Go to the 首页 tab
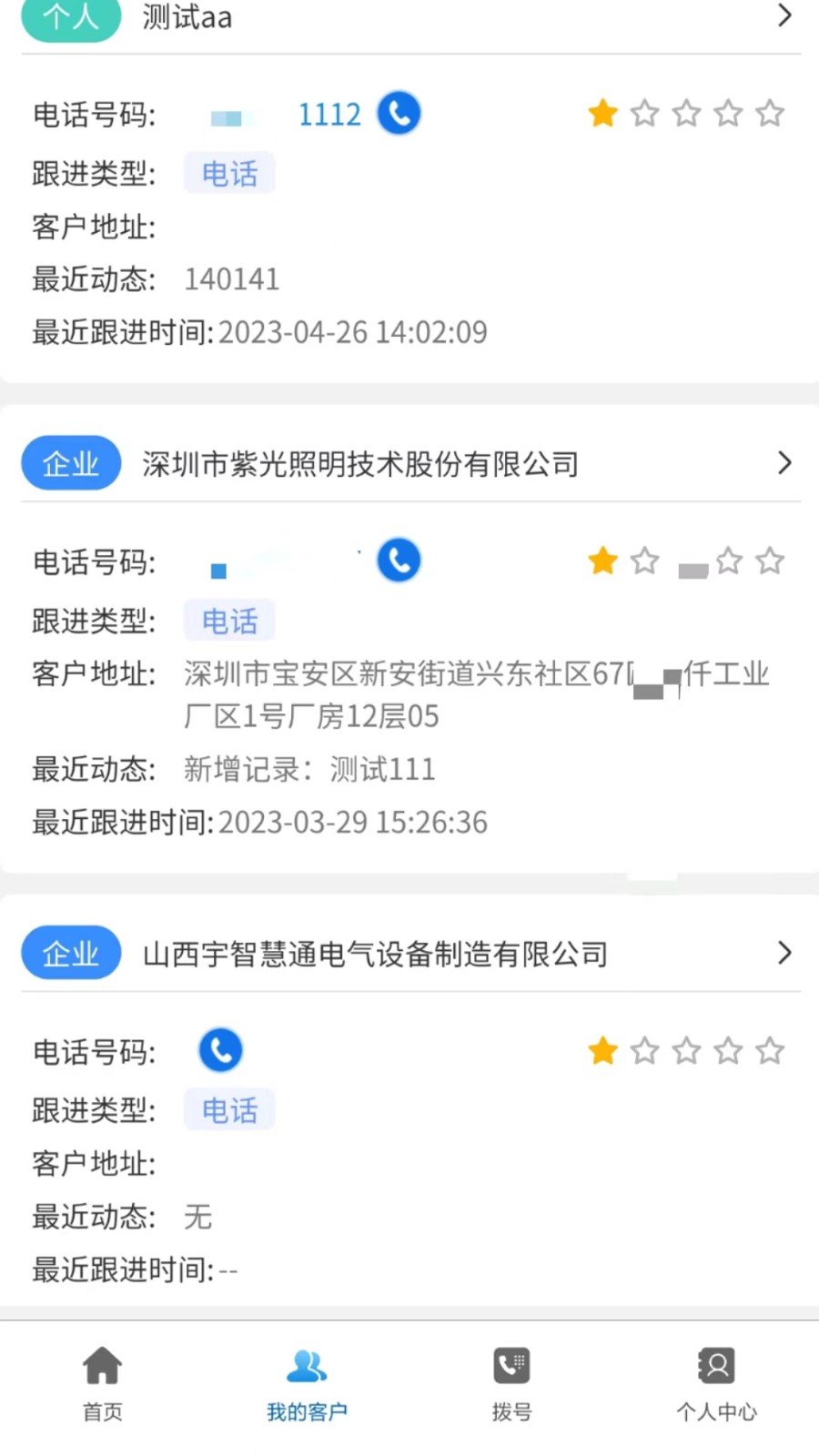The image size is (819, 1456). coord(102,1383)
